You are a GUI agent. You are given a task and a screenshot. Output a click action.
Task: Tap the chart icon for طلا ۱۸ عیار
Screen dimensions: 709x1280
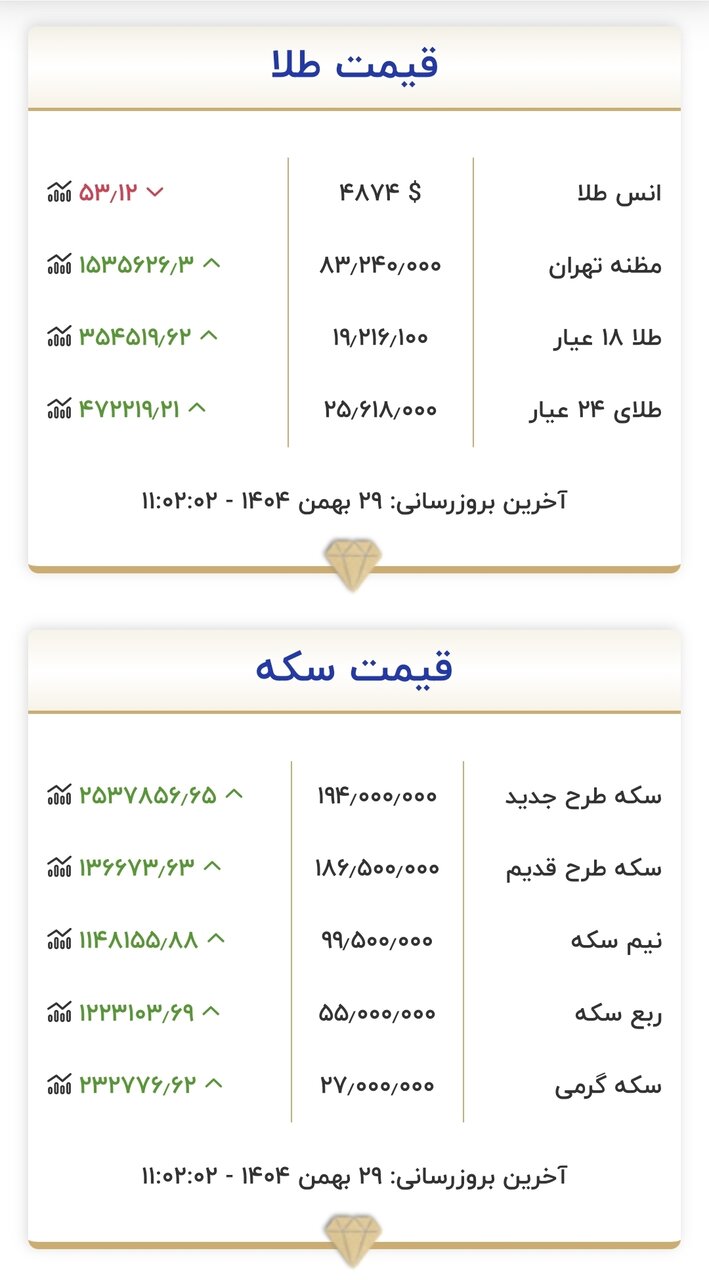60,336
